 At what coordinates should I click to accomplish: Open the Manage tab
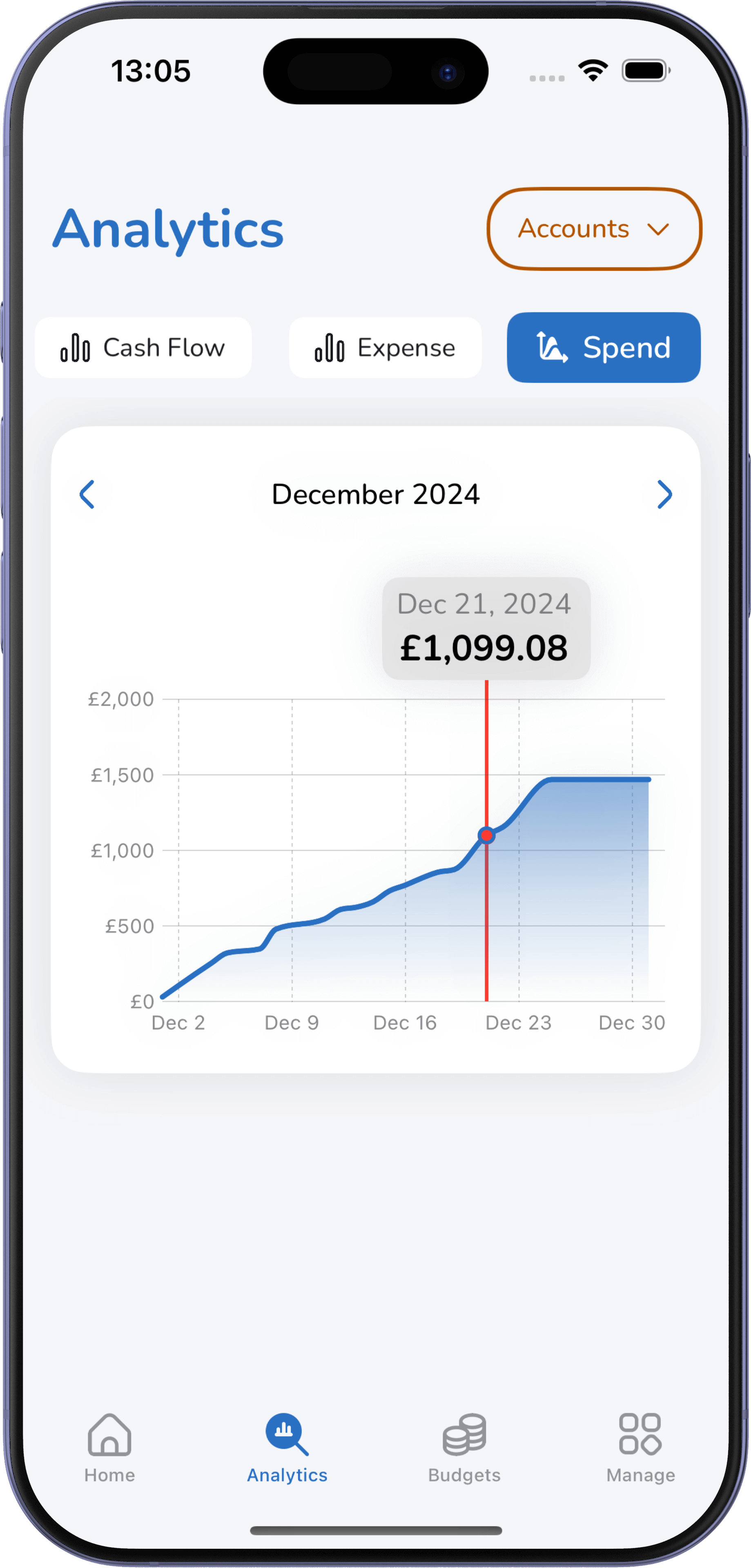click(x=640, y=1448)
